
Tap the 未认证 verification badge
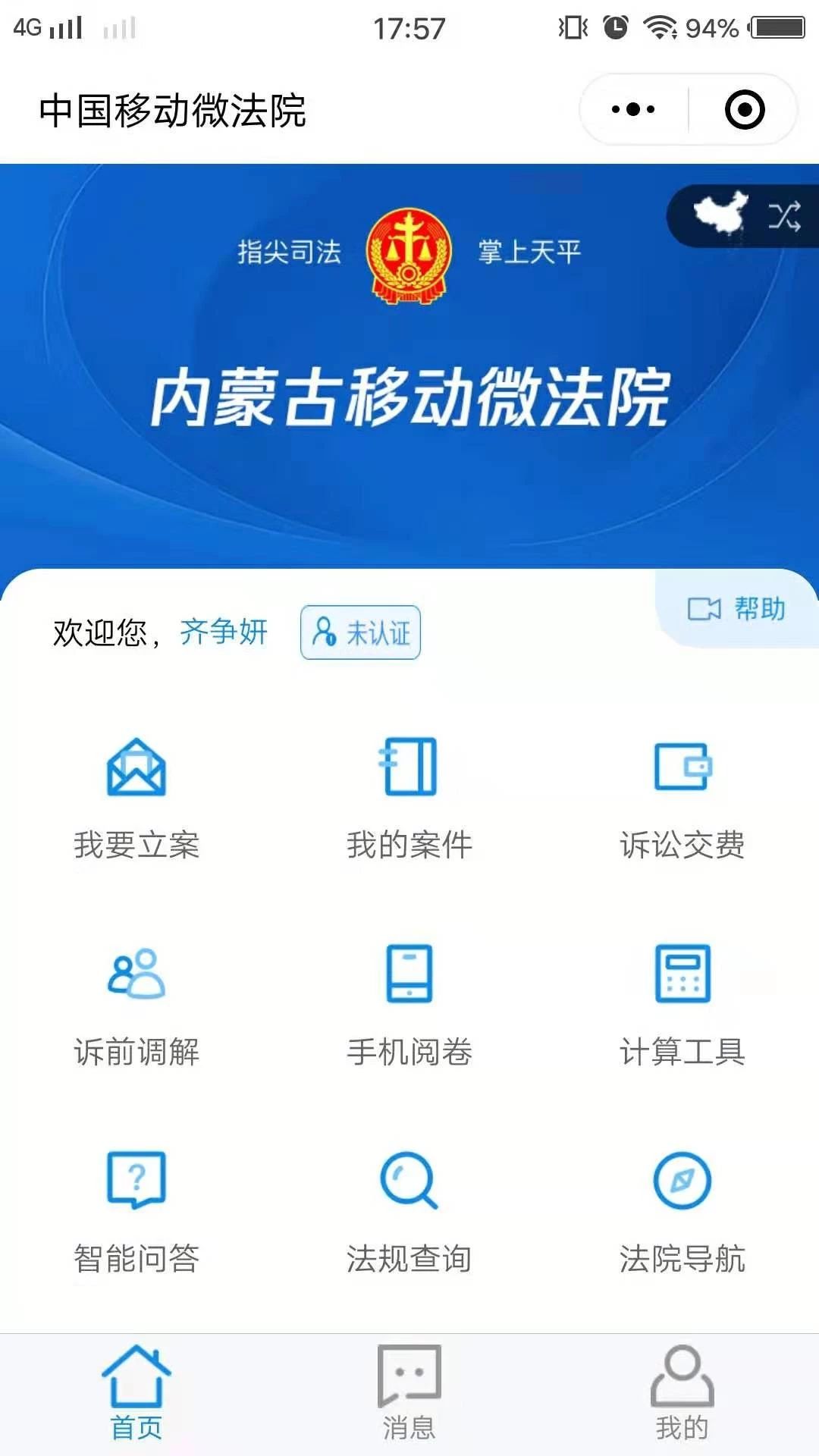pyautogui.click(x=361, y=632)
